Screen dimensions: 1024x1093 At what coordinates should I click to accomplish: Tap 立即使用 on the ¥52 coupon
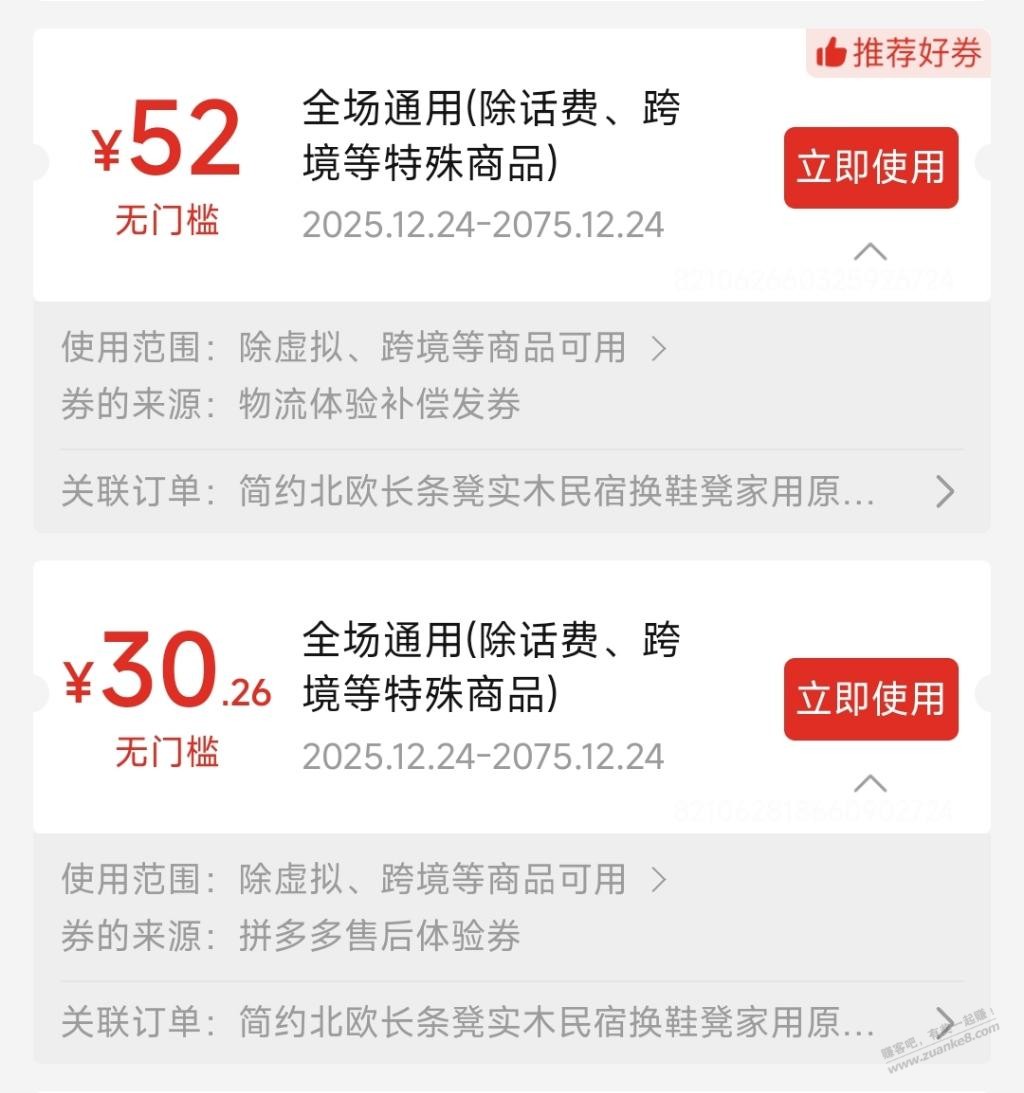tap(870, 167)
